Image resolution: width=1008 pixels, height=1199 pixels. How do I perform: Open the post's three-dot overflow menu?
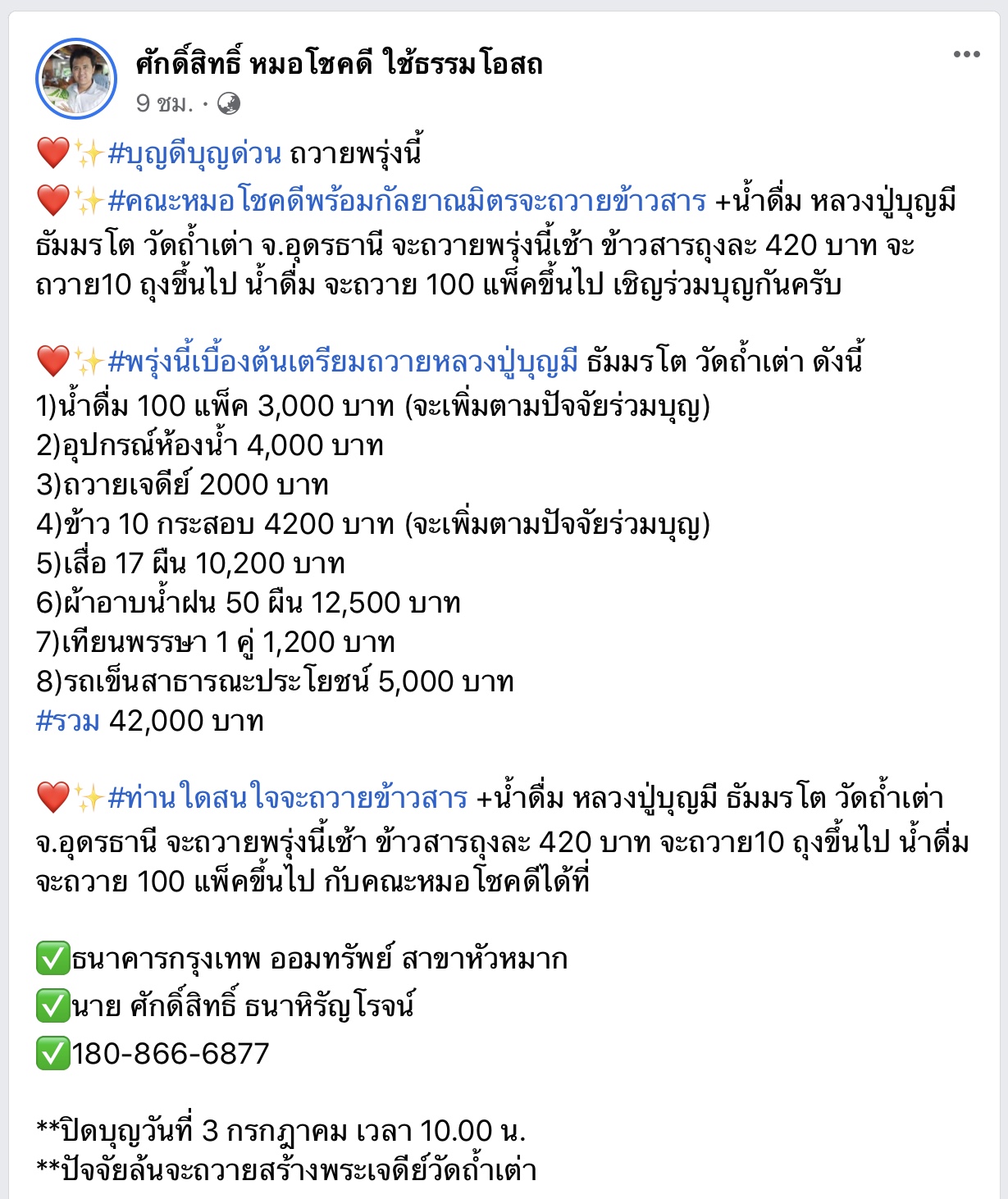pos(966,54)
